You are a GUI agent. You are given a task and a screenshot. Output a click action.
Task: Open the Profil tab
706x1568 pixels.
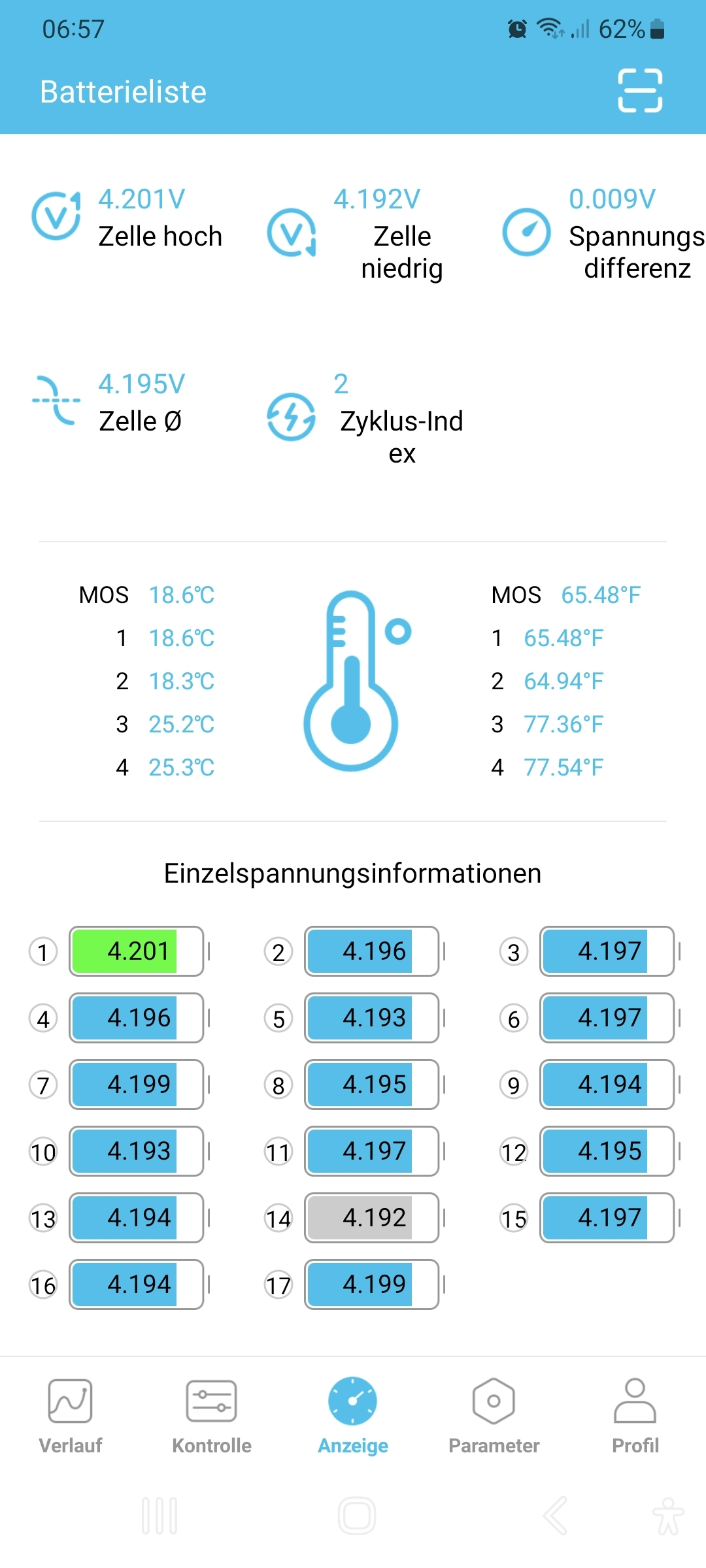tap(635, 1415)
